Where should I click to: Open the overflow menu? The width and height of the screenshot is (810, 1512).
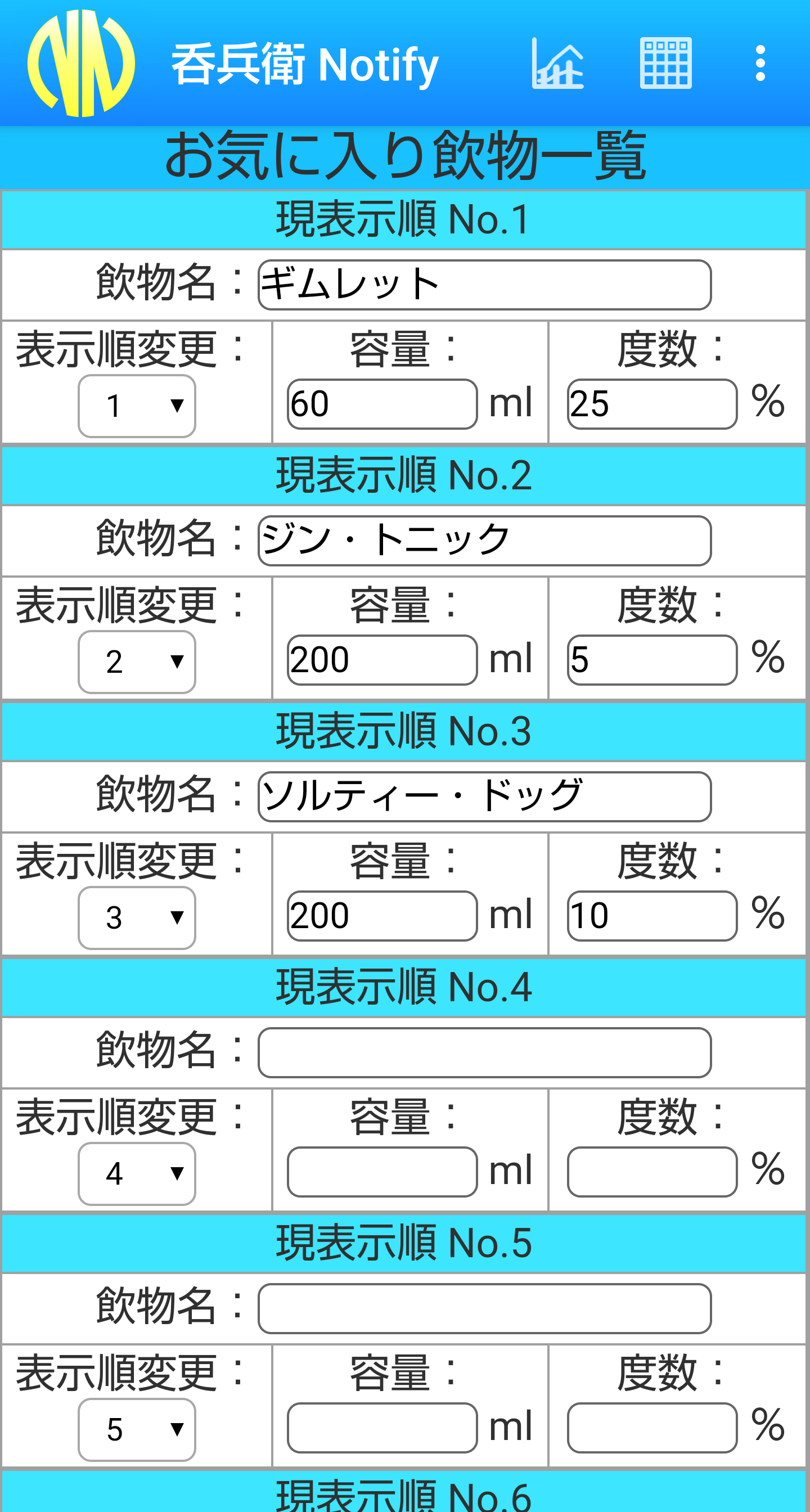click(760, 64)
